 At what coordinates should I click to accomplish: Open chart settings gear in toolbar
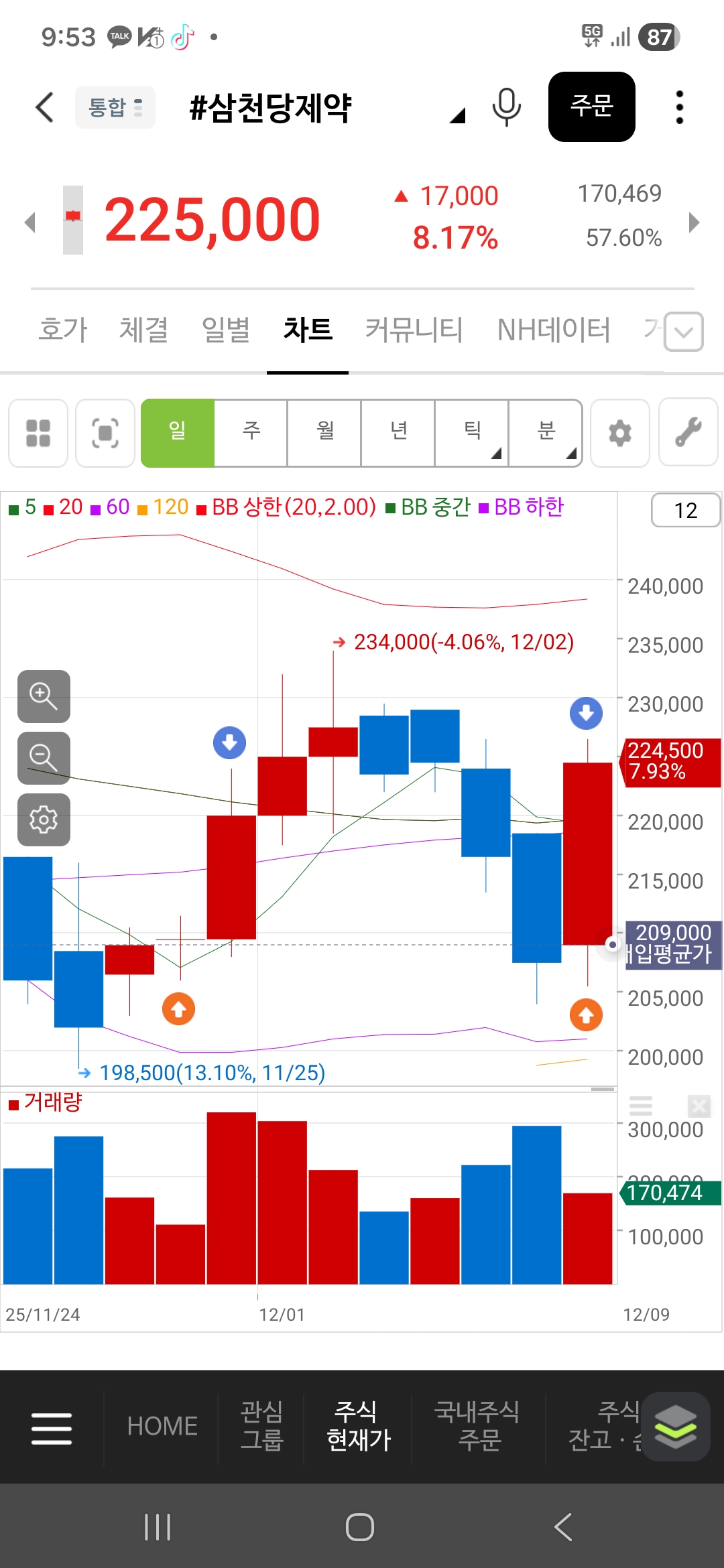[620, 433]
